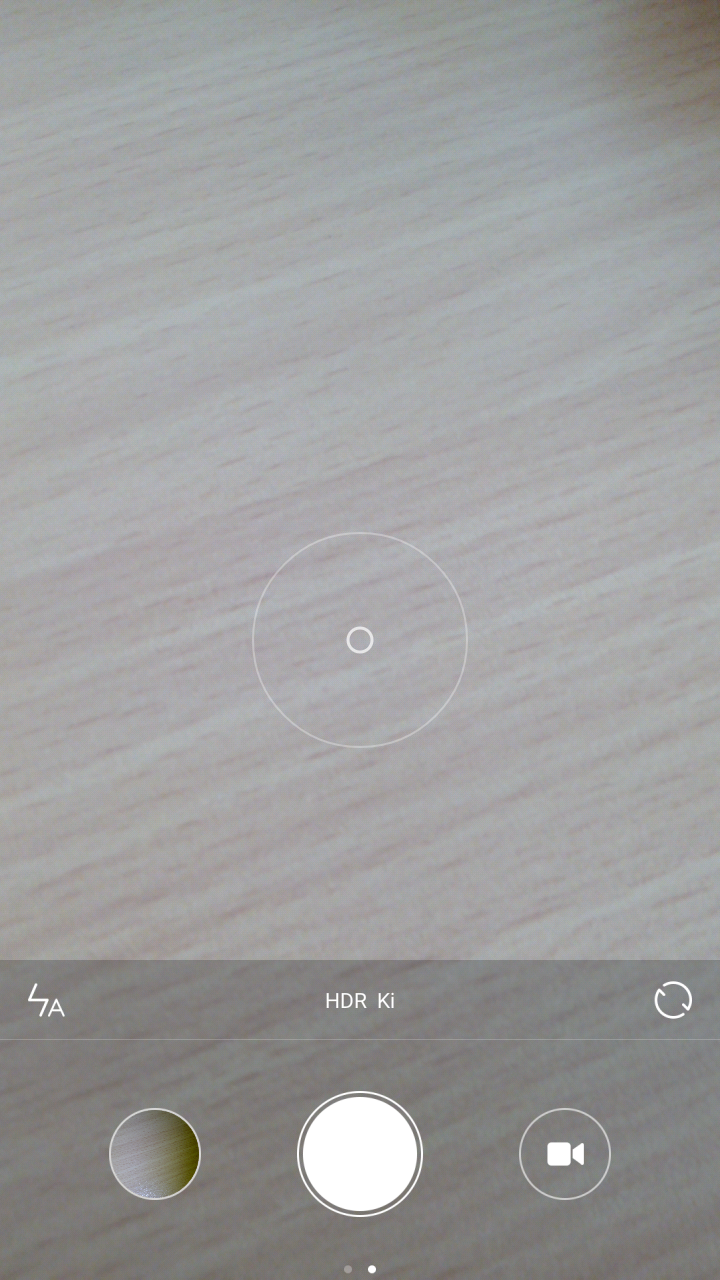Take a photo with the shutter button
720x1280 pixels.
pyautogui.click(x=360, y=1154)
